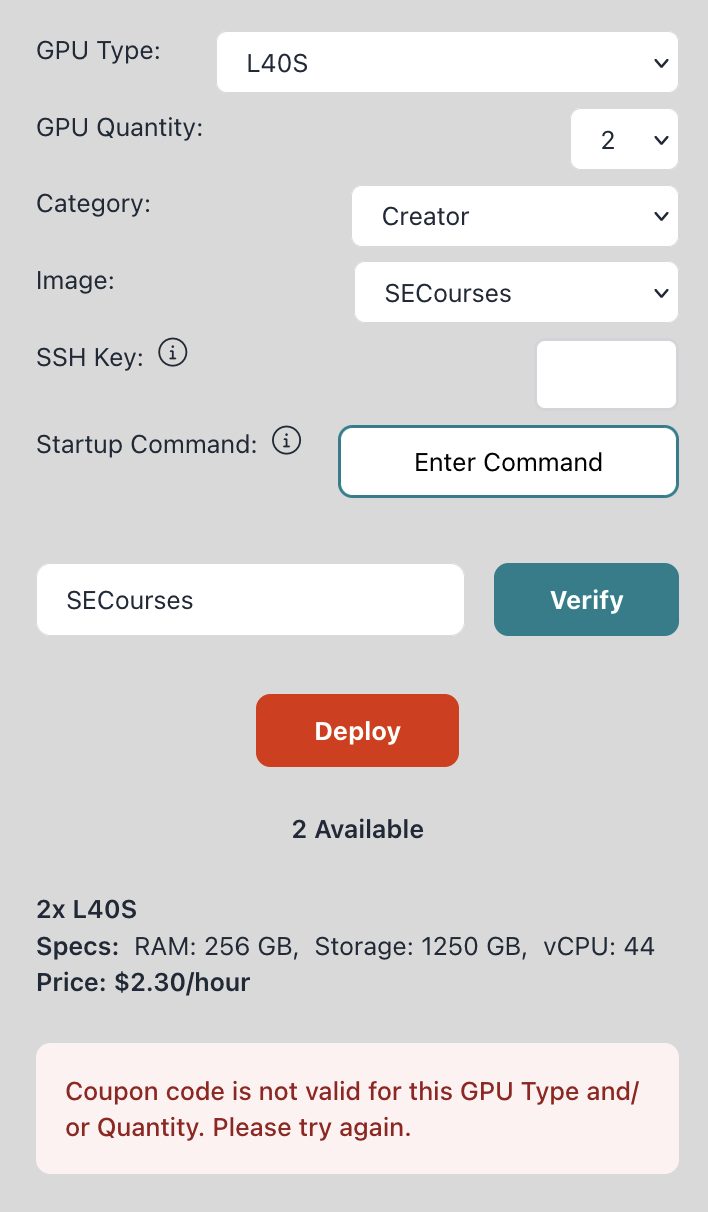Show info about SSH Key

tap(174, 354)
